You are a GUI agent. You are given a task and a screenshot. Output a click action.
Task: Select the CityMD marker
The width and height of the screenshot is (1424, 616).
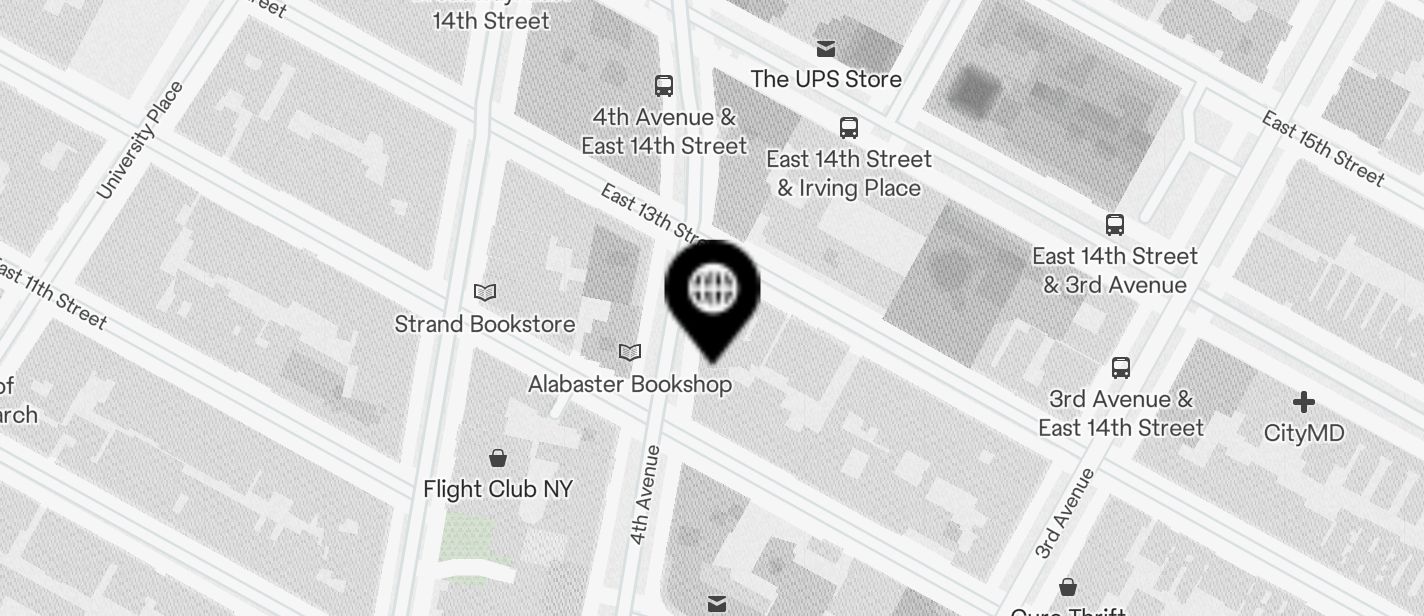pyautogui.click(x=1303, y=403)
